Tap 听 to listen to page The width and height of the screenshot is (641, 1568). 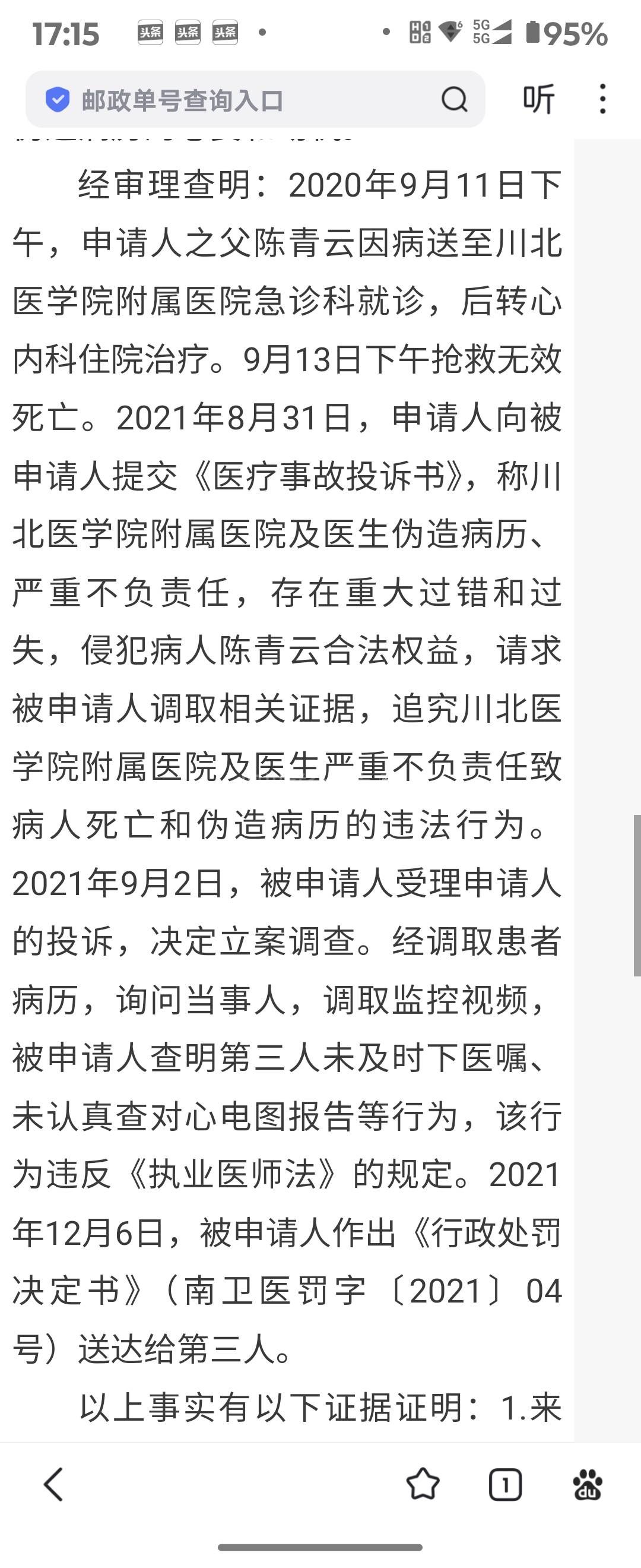(539, 99)
